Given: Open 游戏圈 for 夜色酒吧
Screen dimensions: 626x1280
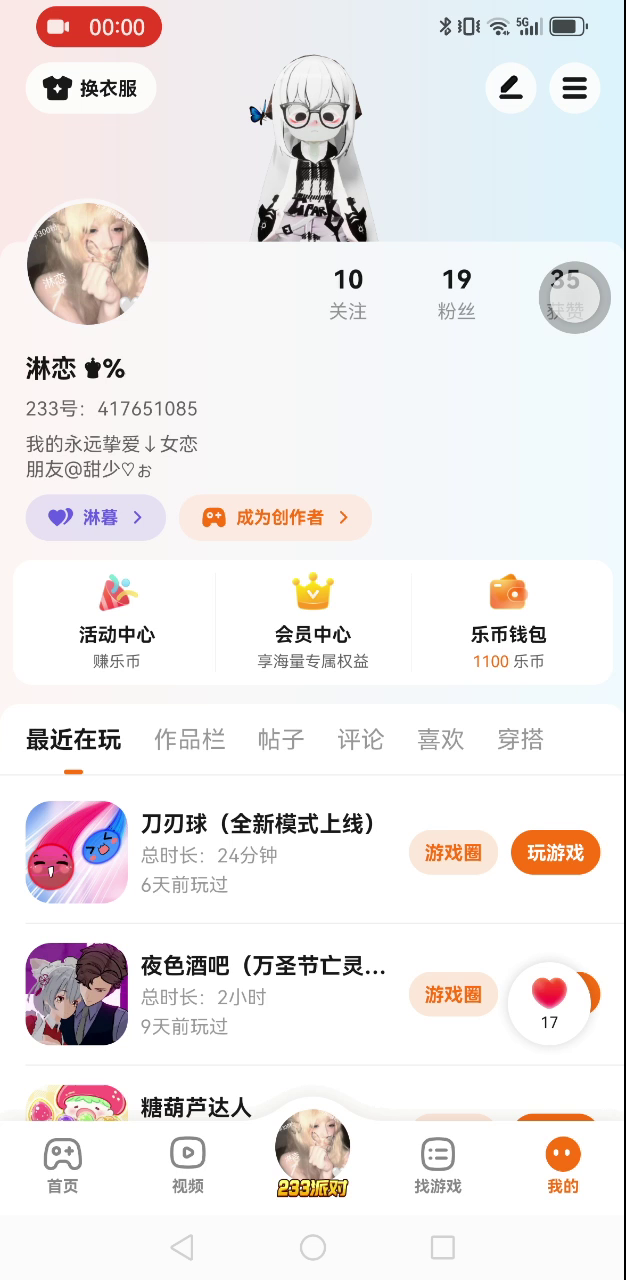Looking at the screenshot, I should (453, 994).
